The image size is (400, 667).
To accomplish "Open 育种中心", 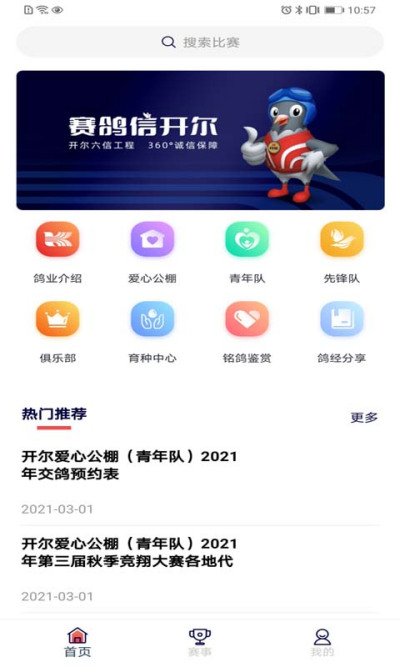I will tap(152, 332).
